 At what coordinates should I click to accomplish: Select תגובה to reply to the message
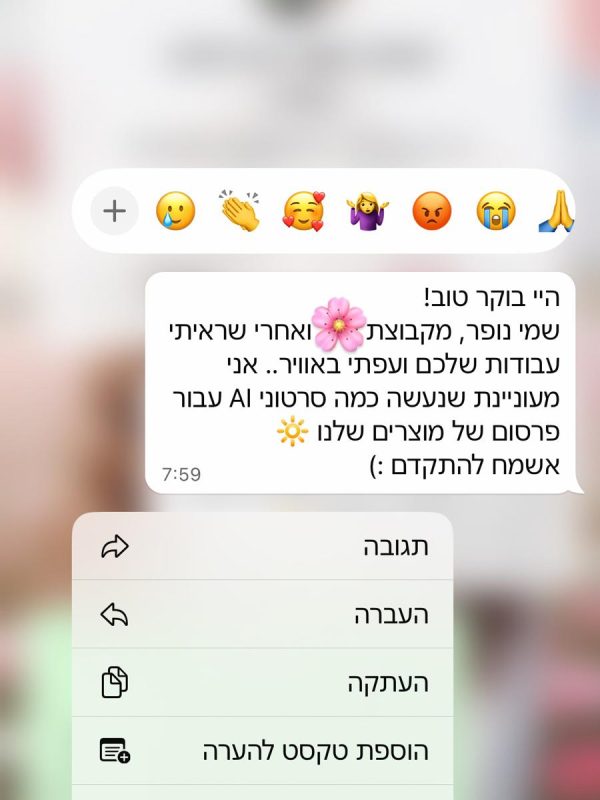pos(264,546)
